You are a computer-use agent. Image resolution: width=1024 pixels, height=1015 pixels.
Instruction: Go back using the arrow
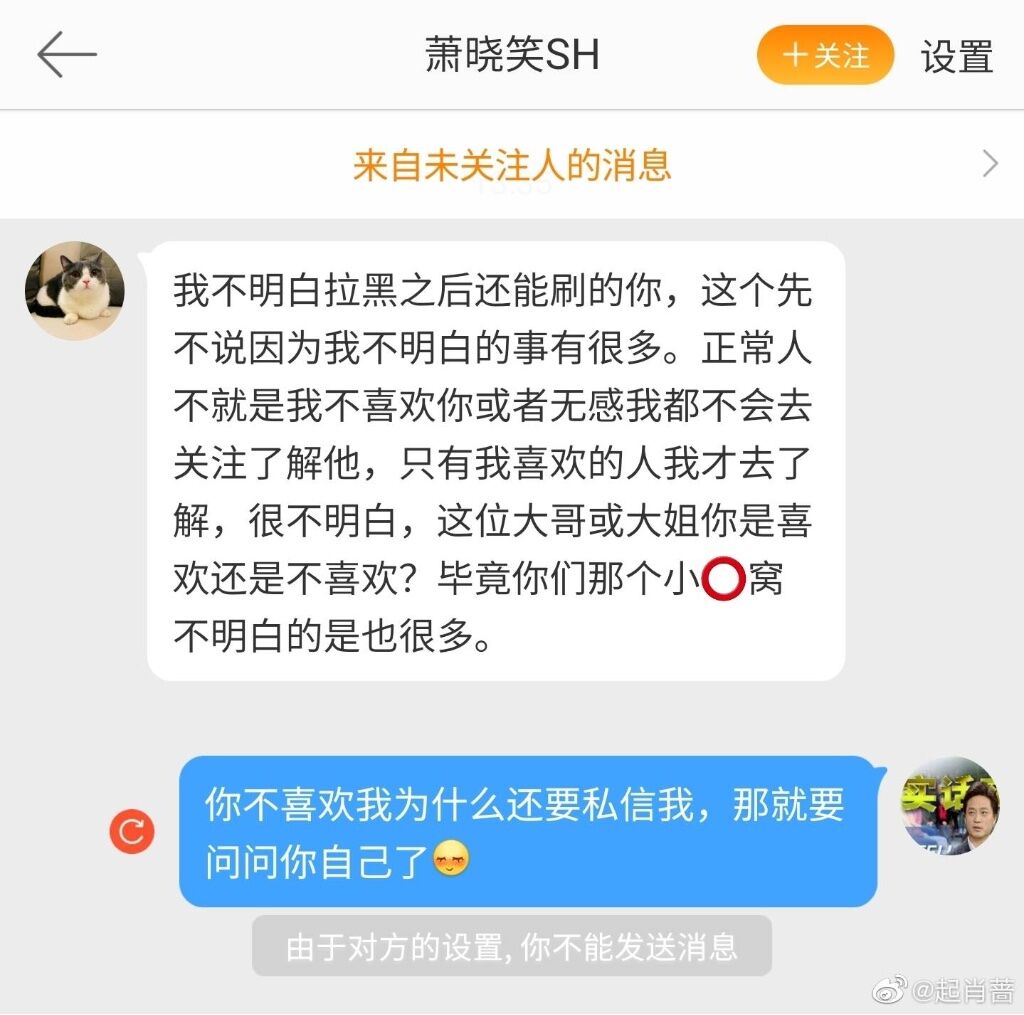pos(66,55)
